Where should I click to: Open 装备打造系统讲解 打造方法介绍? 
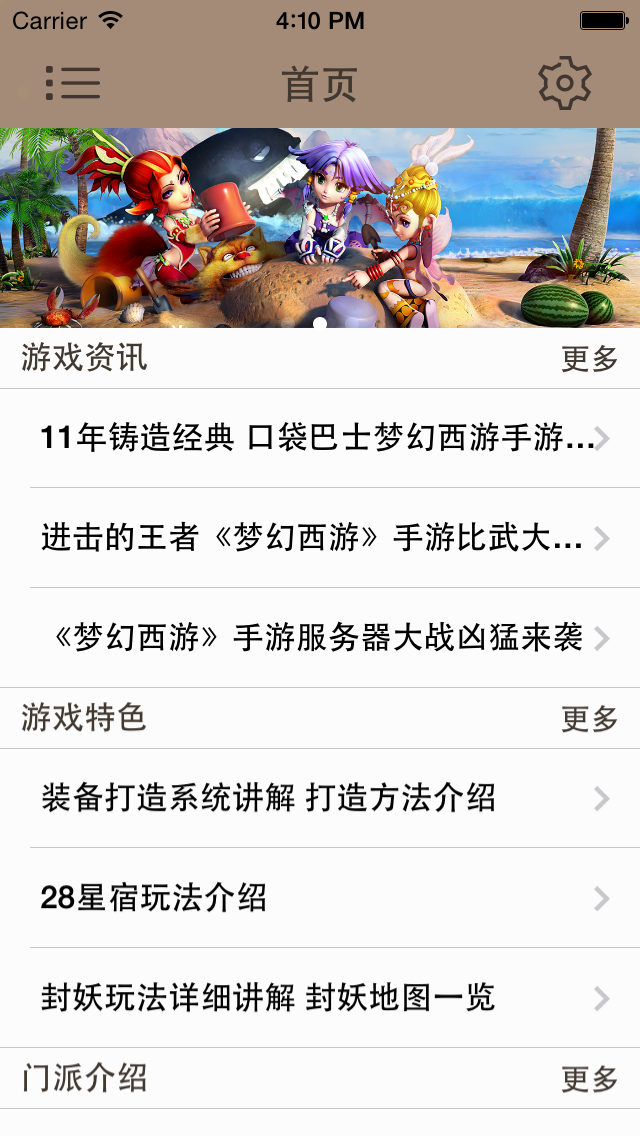320,798
